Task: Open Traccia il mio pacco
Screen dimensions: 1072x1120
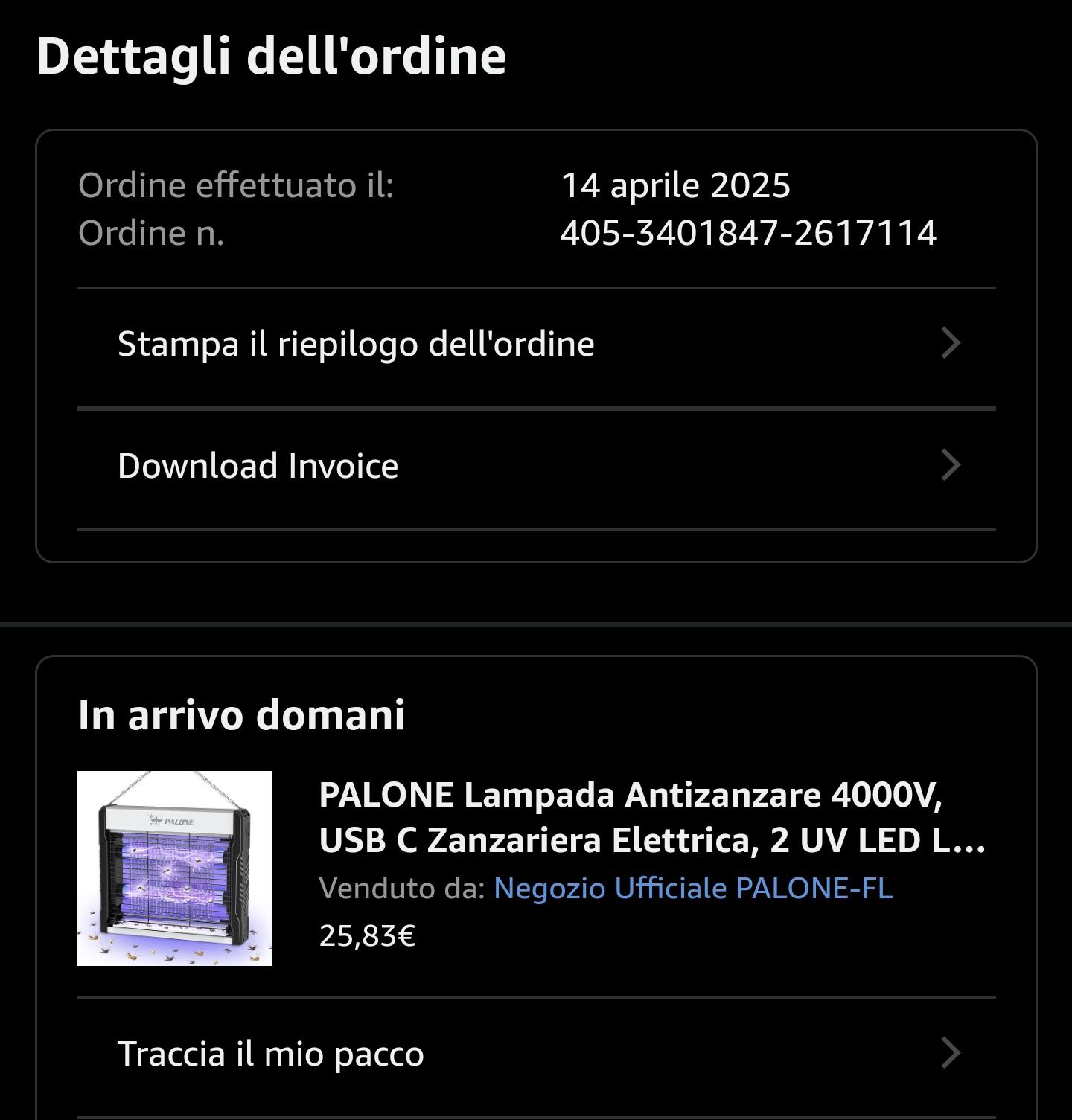Action: tap(536, 1055)
